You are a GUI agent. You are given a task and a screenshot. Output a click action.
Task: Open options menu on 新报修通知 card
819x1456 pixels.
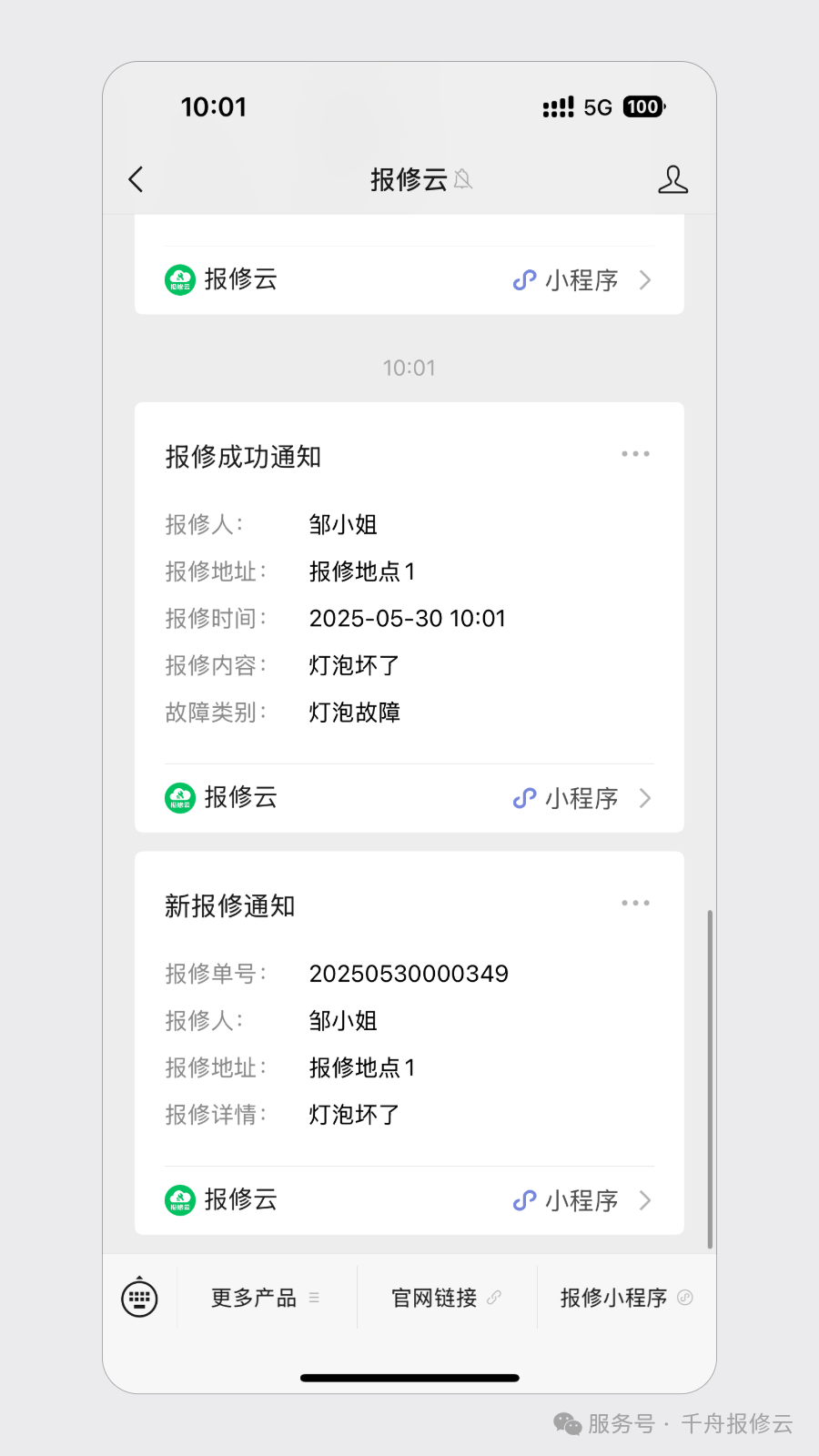[x=634, y=902]
